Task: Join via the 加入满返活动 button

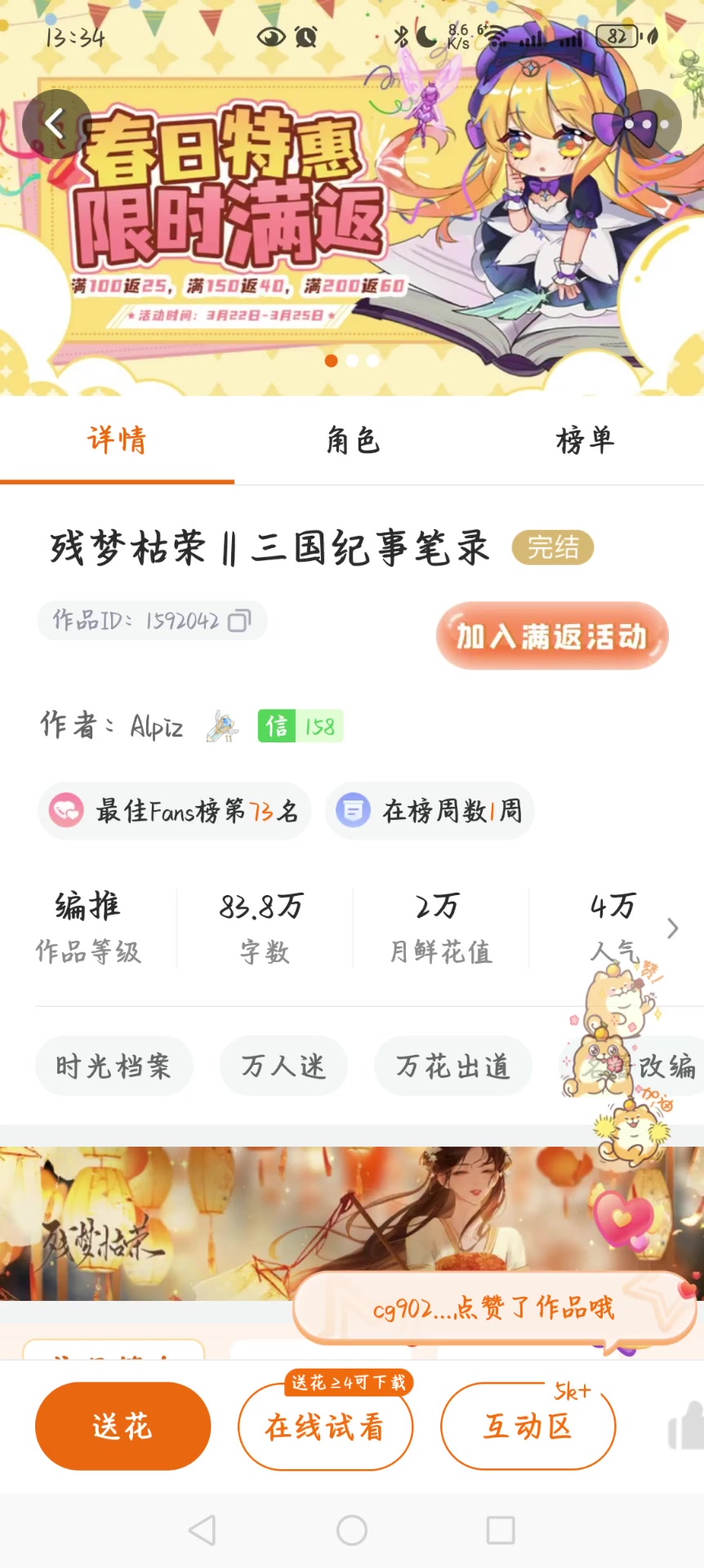Action: [552, 636]
